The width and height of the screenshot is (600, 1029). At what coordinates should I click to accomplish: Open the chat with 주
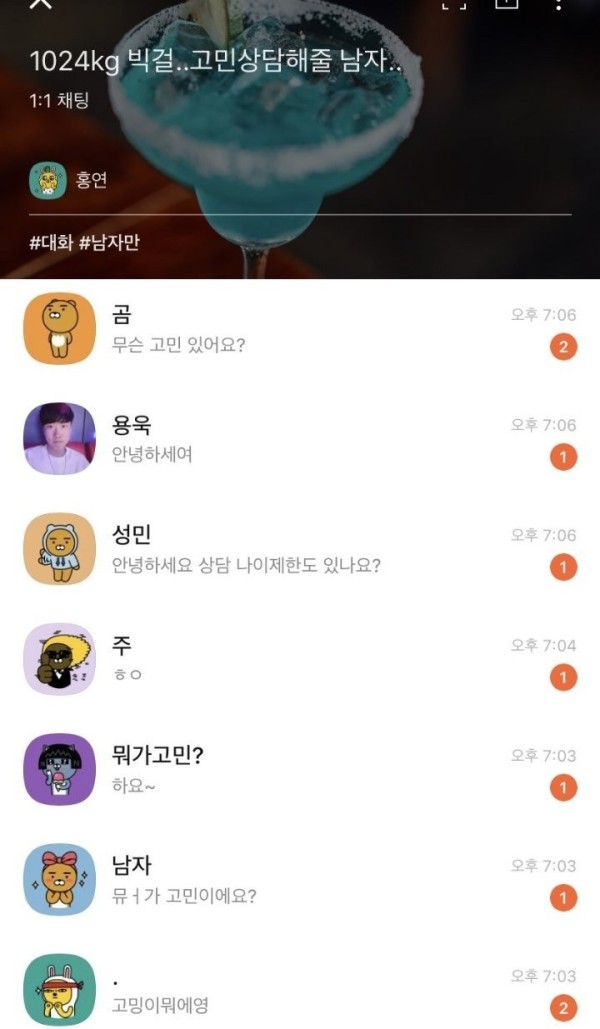300,659
